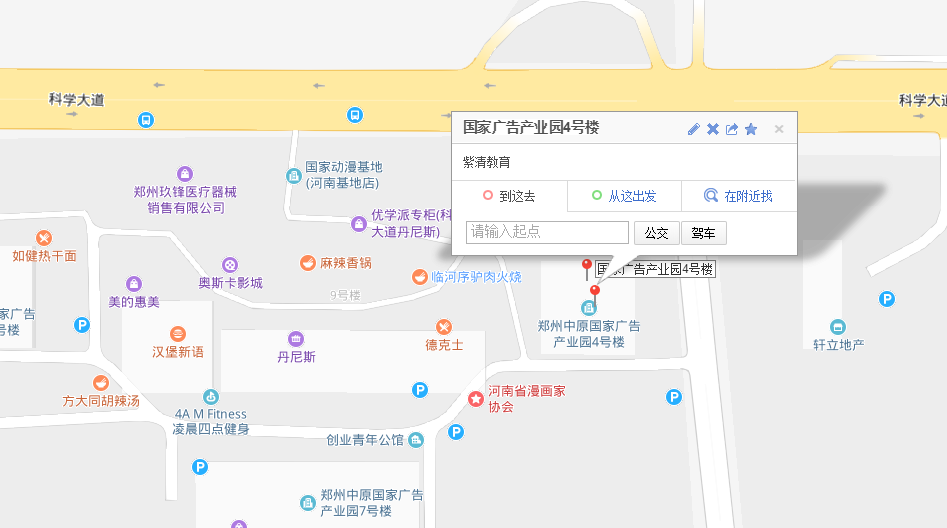
Task: Favorite this place with the star icon
Action: (x=751, y=129)
